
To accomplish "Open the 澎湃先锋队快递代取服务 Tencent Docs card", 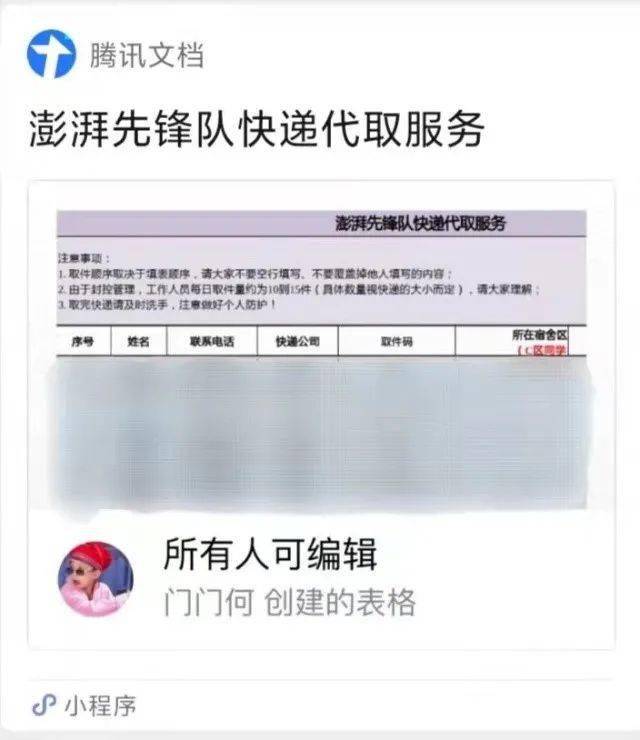I will [320, 380].
